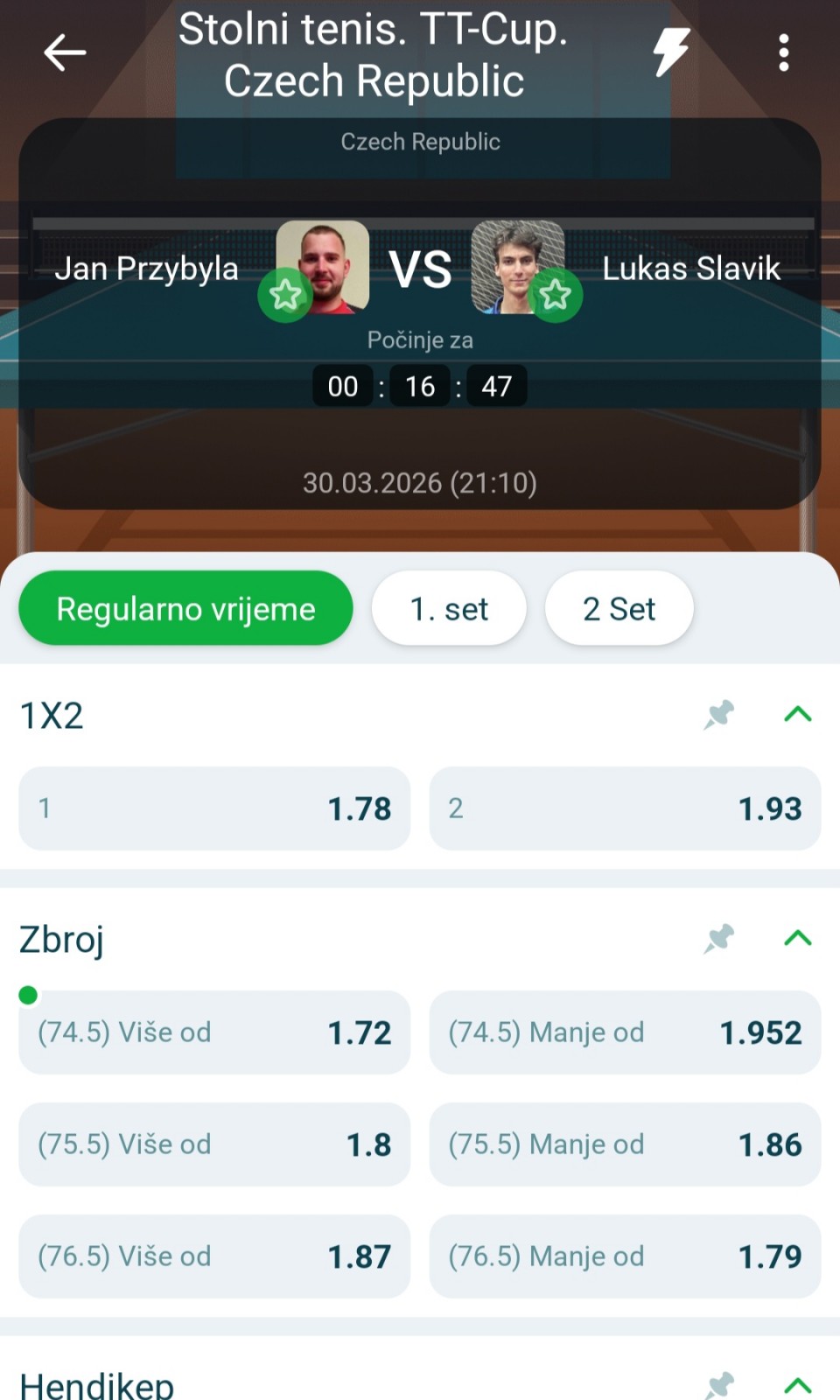The image size is (840, 1400).
Task: Favorite Lukas Slavik with the star badge
Action: click(x=555, y=295)
